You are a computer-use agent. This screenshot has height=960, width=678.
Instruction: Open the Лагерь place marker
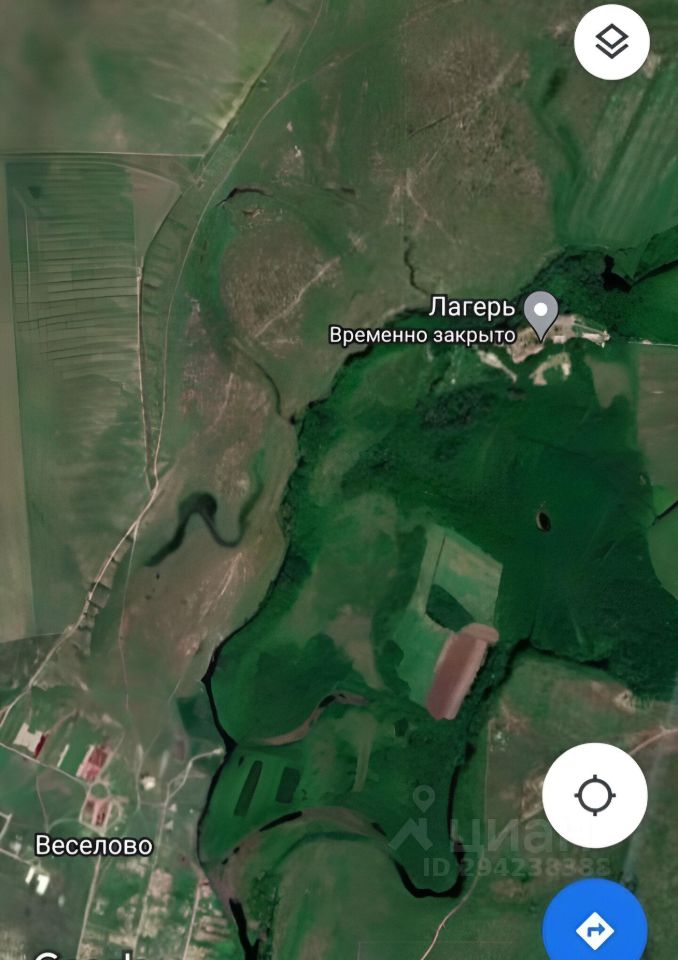[541, 314]
